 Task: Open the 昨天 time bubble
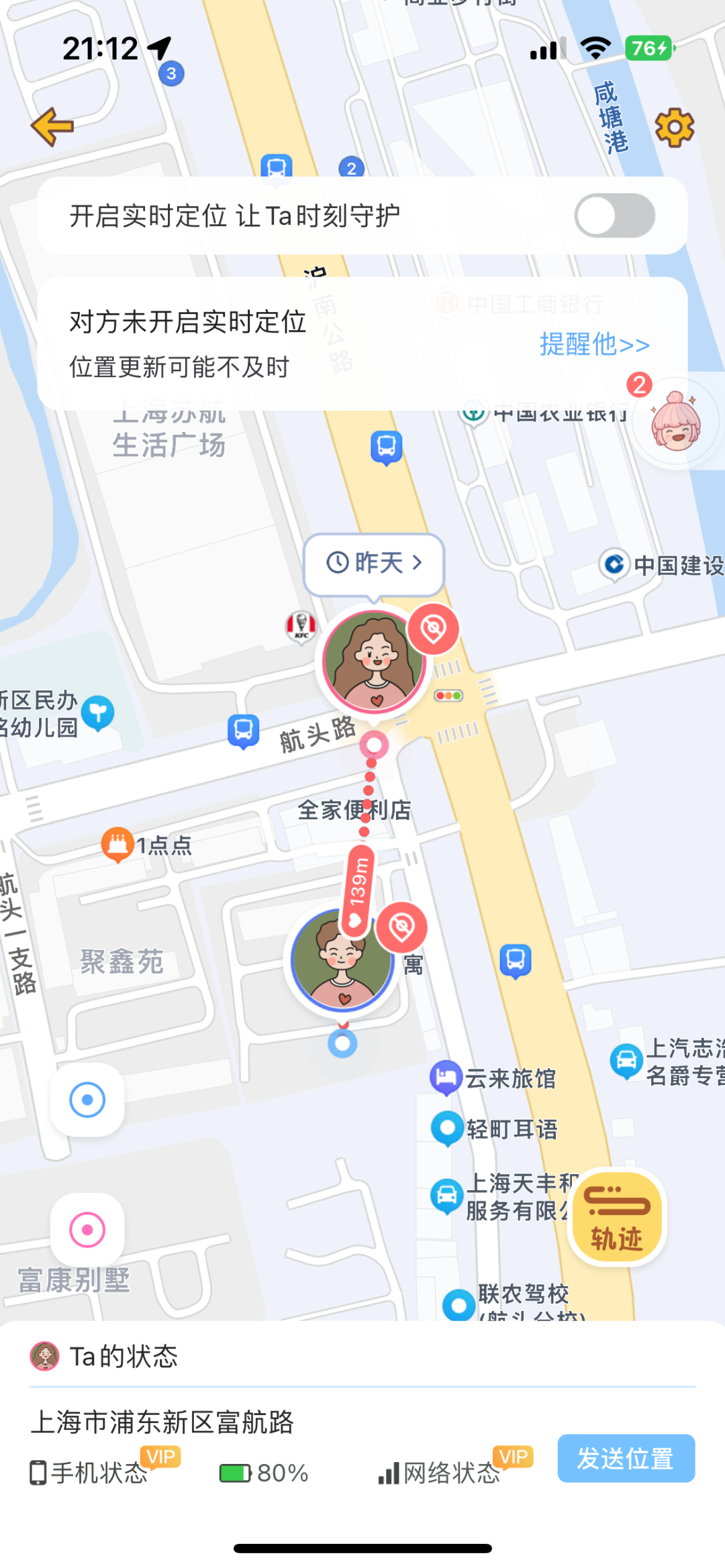coord(374,563)
